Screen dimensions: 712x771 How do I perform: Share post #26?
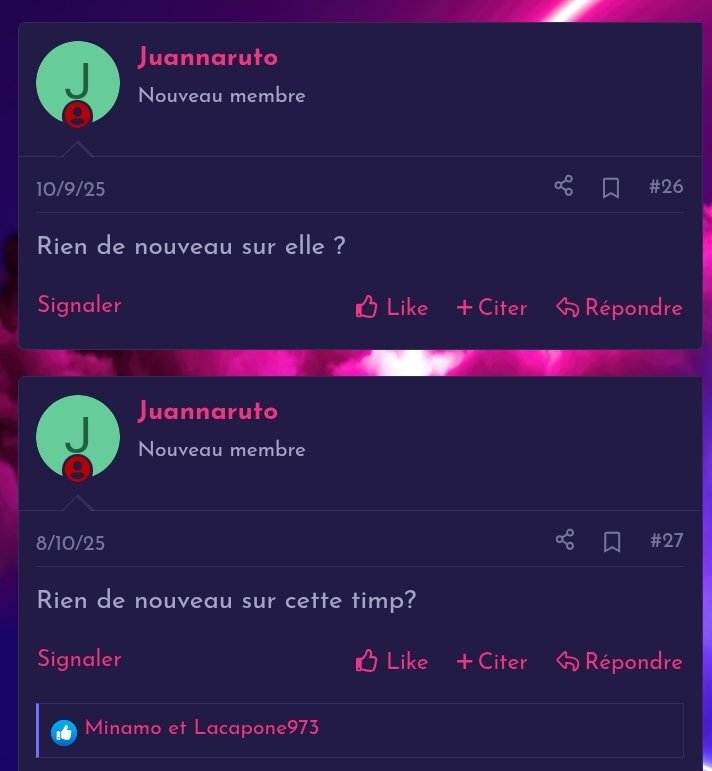564,186
